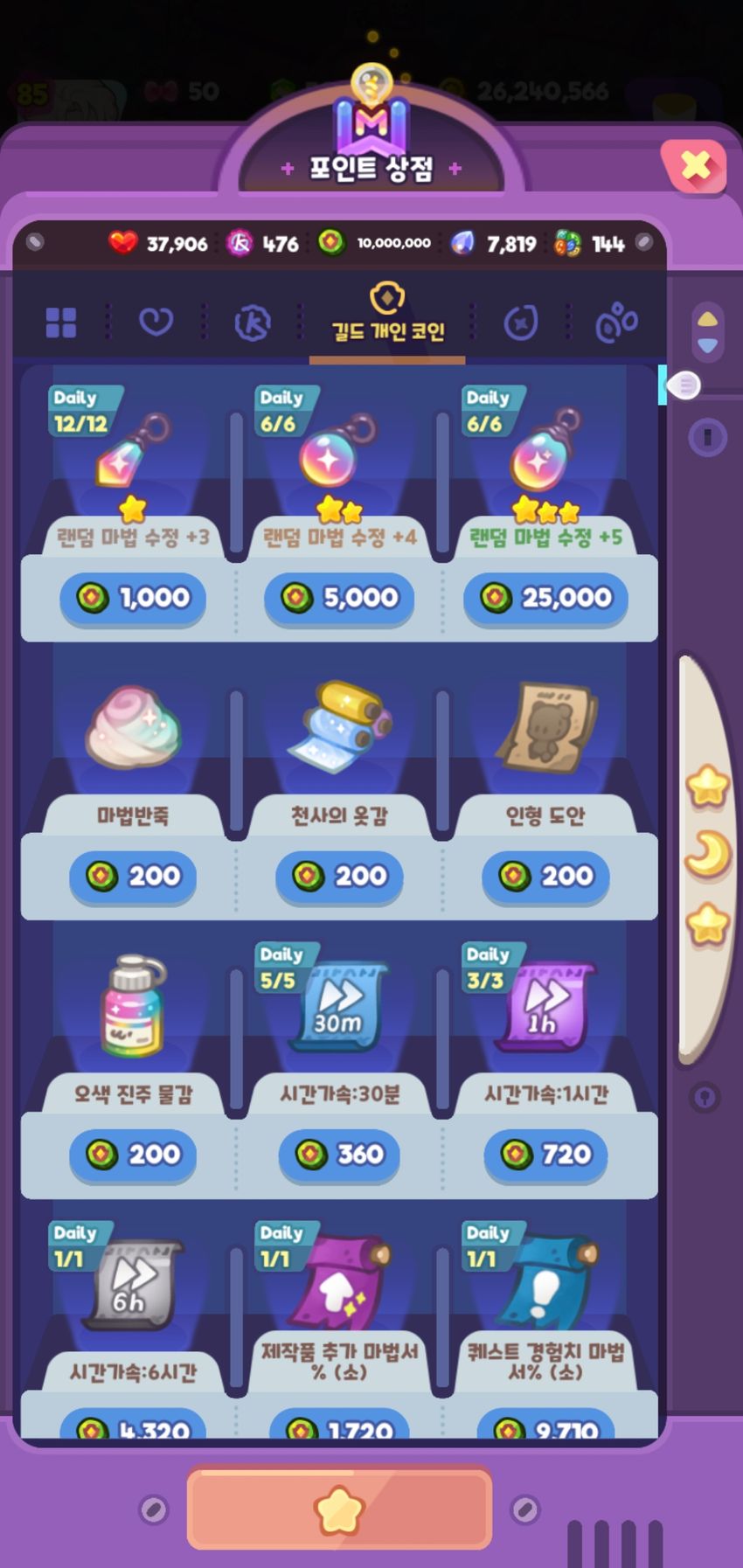743x1568 pixels.
Task: Select the 길드 개인 코인 tab
Action: (x=387, y=315)
